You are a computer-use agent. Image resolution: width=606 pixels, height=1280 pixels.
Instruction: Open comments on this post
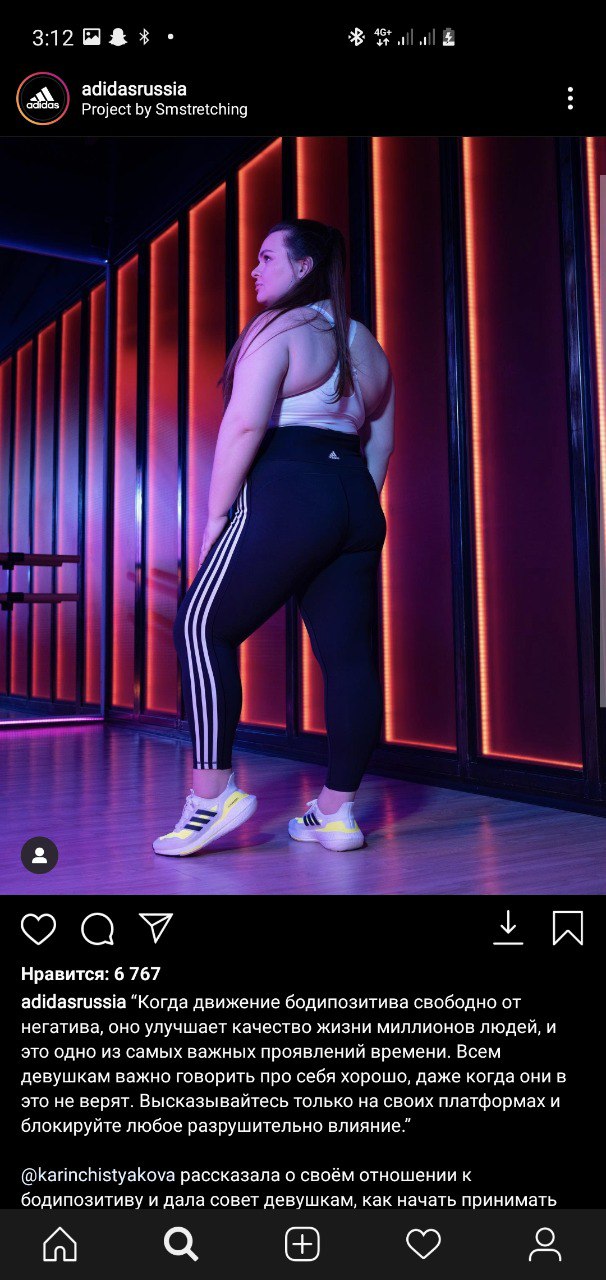click(98, 928)
